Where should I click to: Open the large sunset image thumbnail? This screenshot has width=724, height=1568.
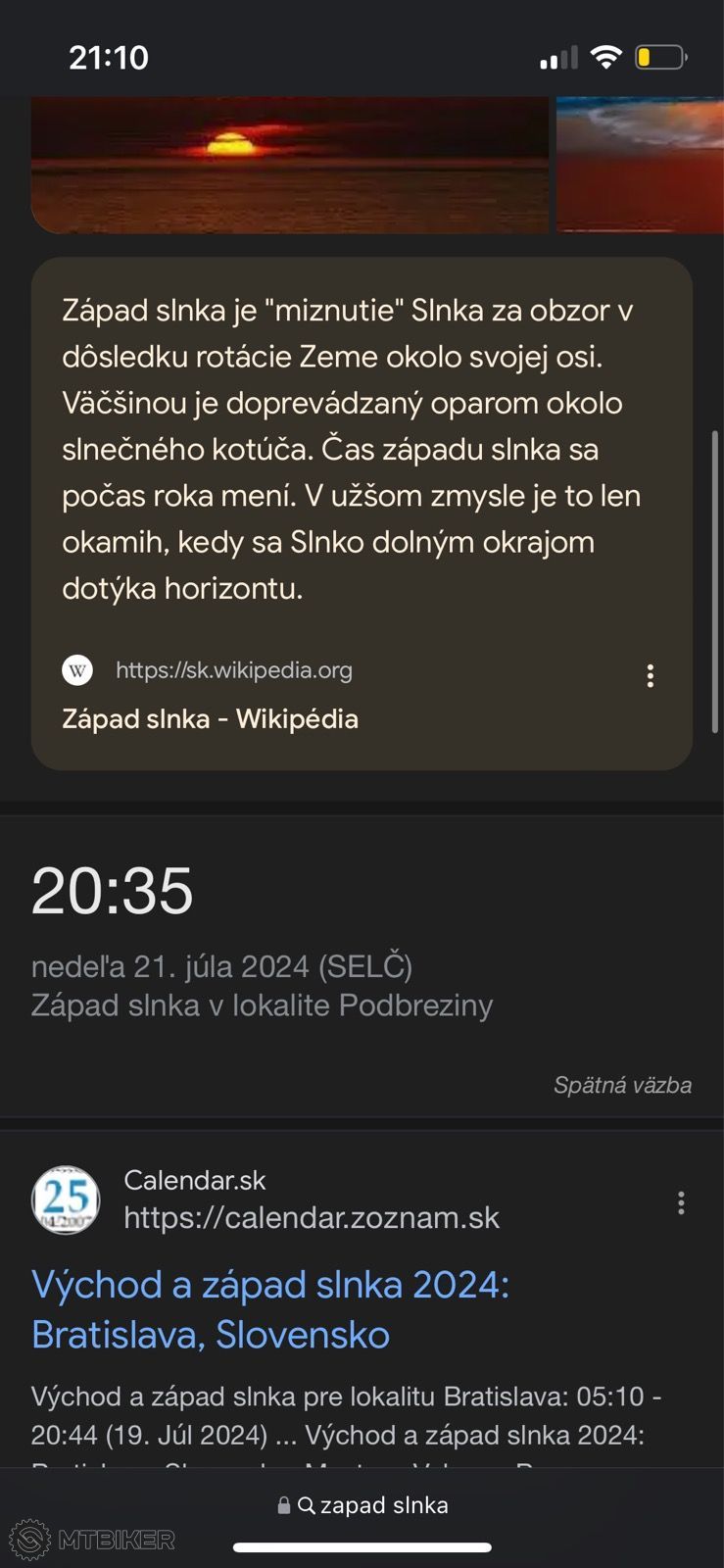(290, 165)
